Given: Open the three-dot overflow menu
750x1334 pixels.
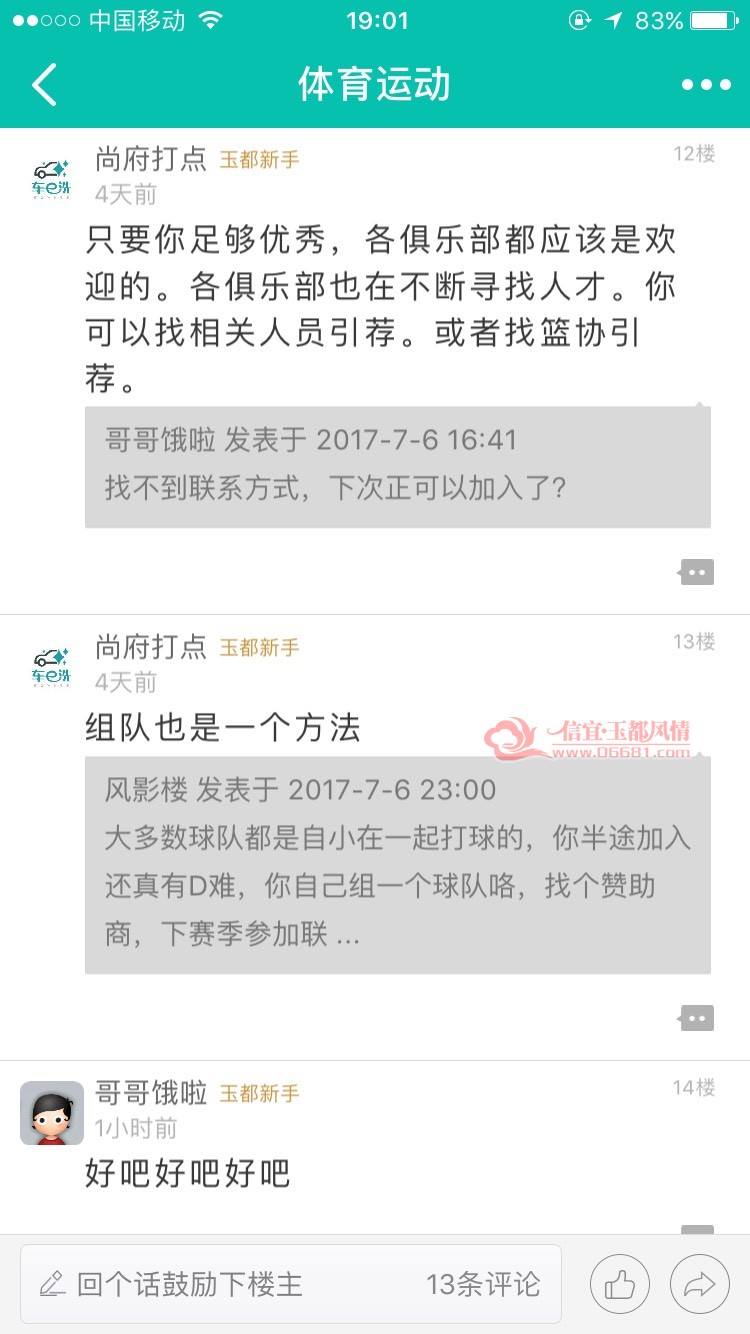Looking at the screenshot, I should click(706, 85).
